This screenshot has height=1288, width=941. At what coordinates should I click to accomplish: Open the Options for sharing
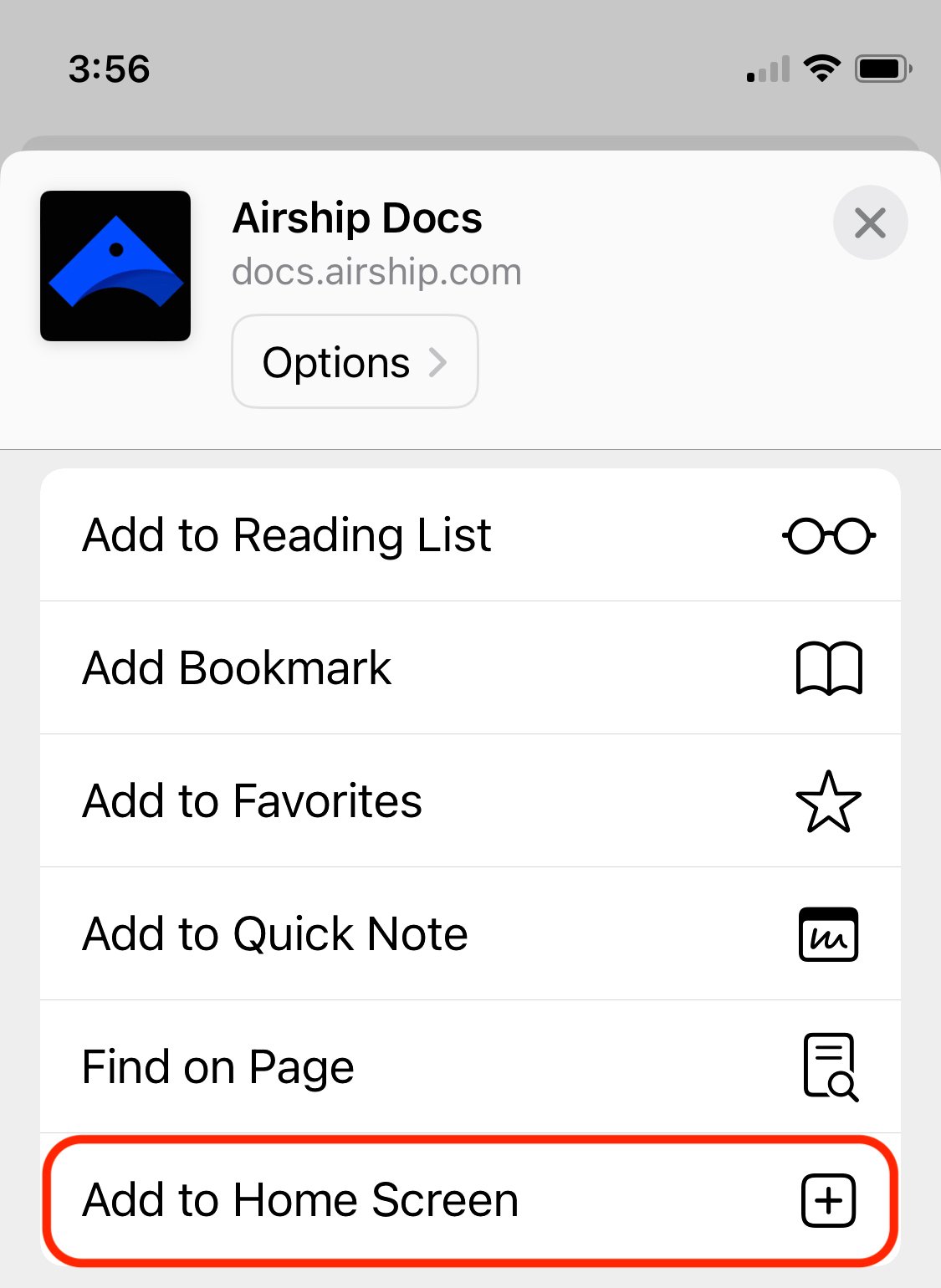[x=355, y=362]
